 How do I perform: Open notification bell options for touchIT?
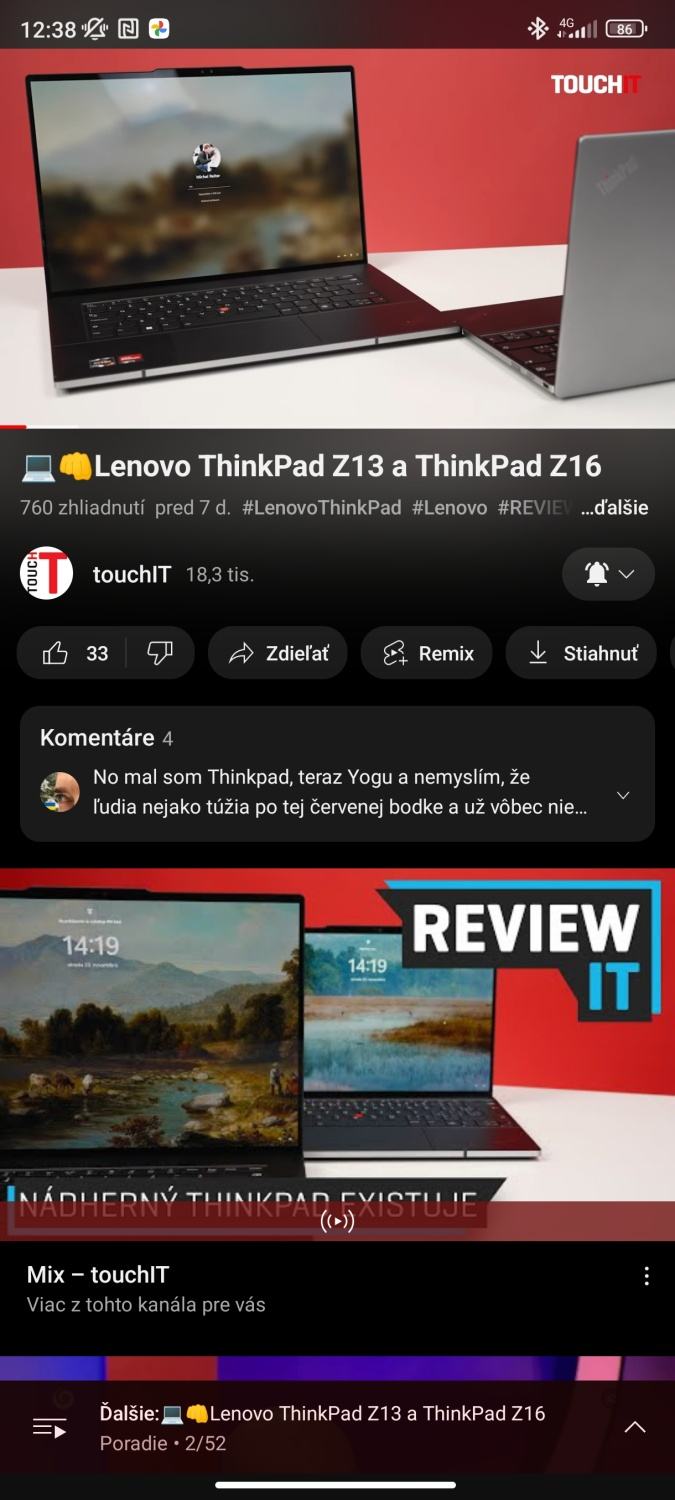click(x=608, y=574)
